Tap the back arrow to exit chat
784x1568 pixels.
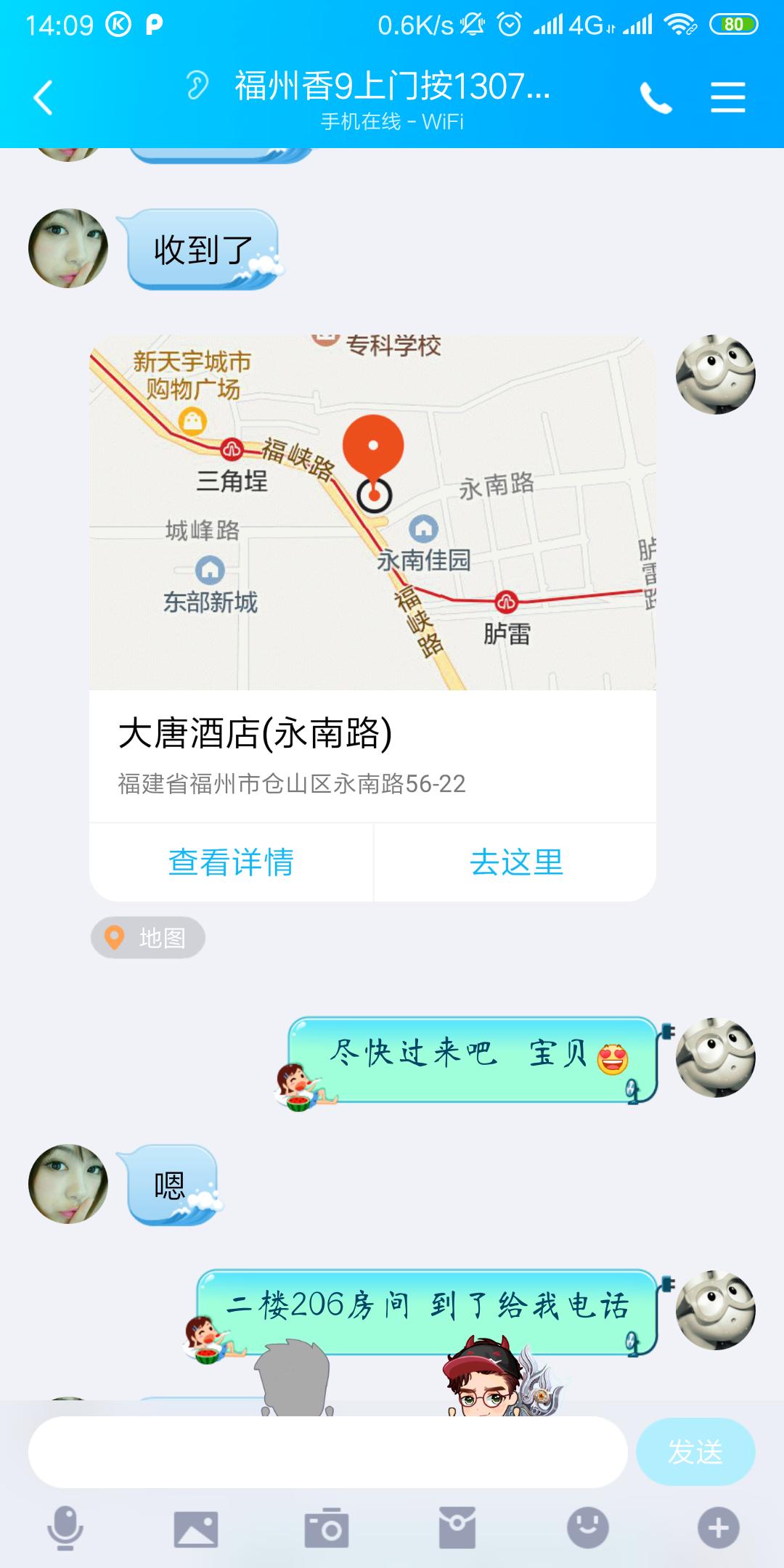pyautogui.click(x=44, y=97)
